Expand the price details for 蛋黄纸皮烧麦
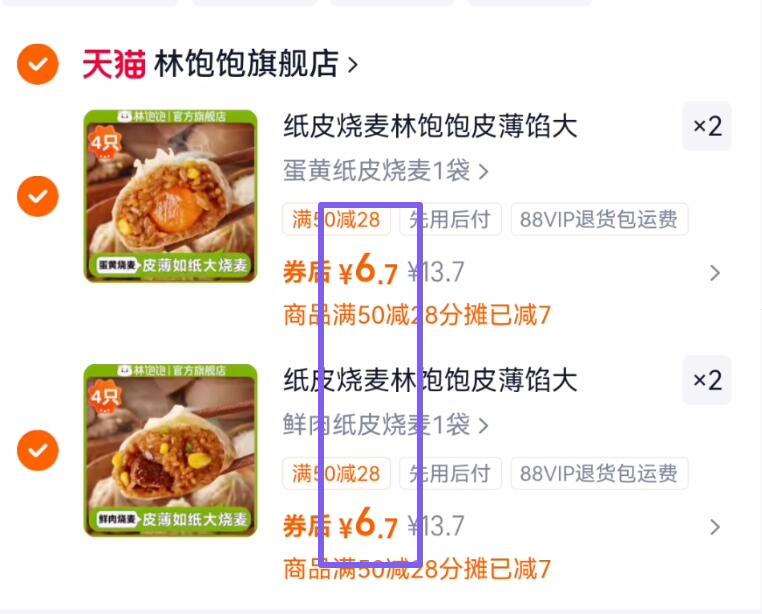The height and width of the screenshot is (614, 762). pos(714,273)
